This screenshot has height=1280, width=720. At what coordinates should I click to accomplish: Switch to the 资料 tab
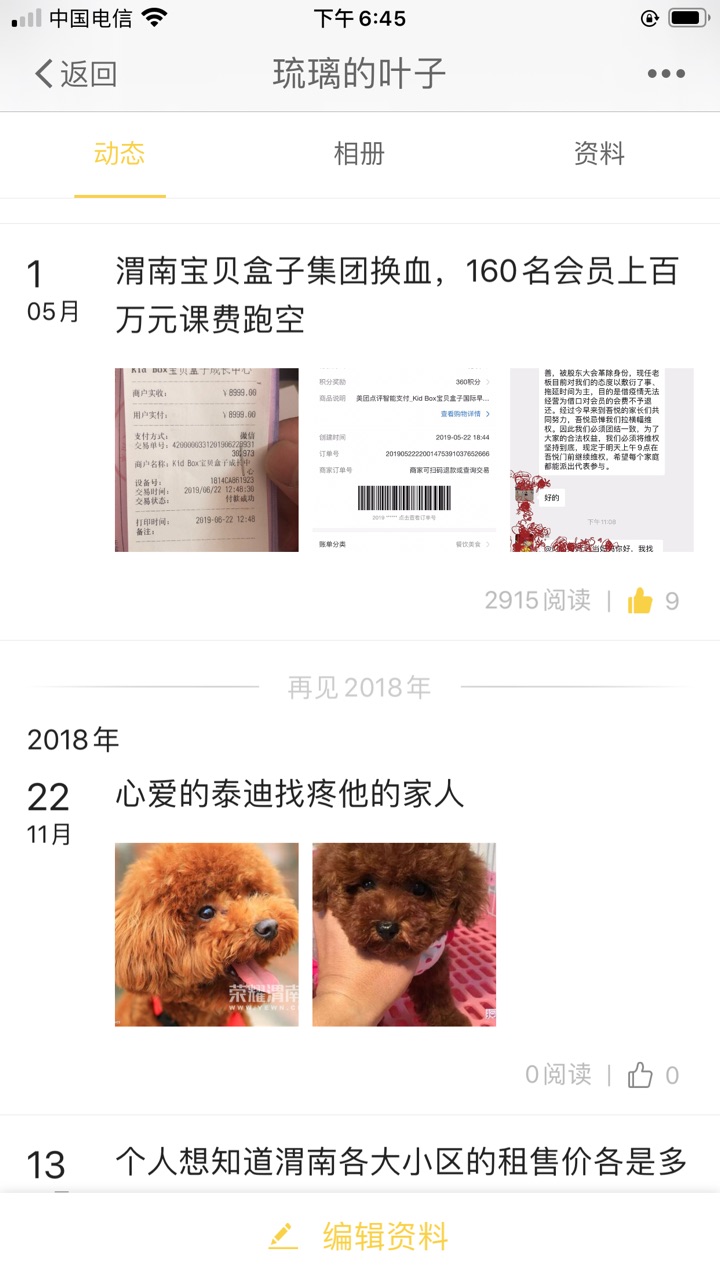tap(599, 154)
